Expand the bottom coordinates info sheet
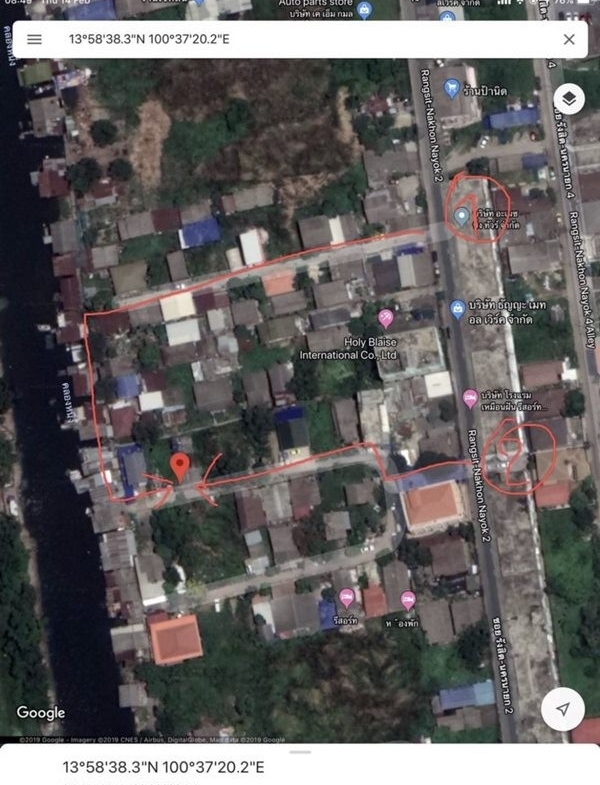Image resolution: width=600 pixels, height=785 pixels. click(x=300, y=765)
